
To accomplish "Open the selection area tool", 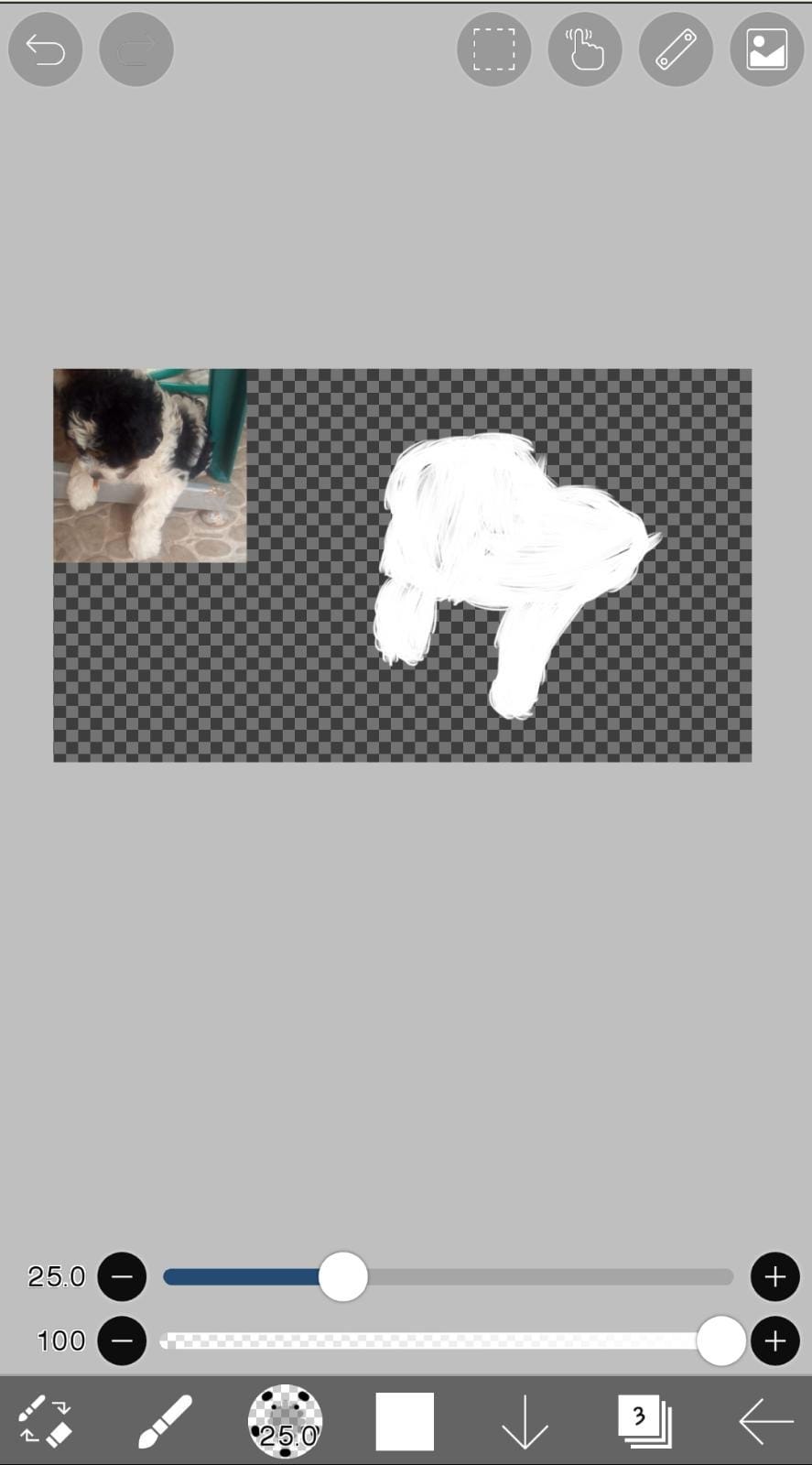I will [x=493, y=49].
